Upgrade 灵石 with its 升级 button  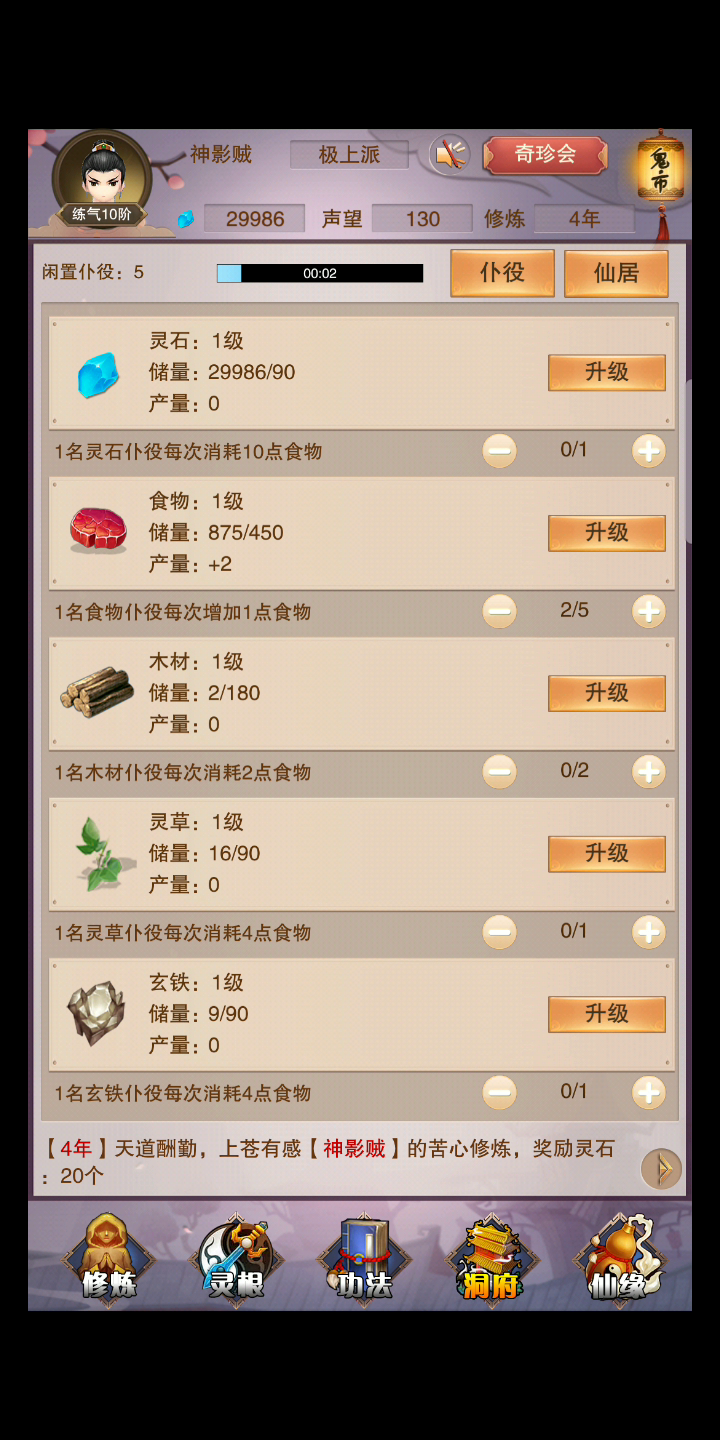pyautogui.click(x=606, y=373)
